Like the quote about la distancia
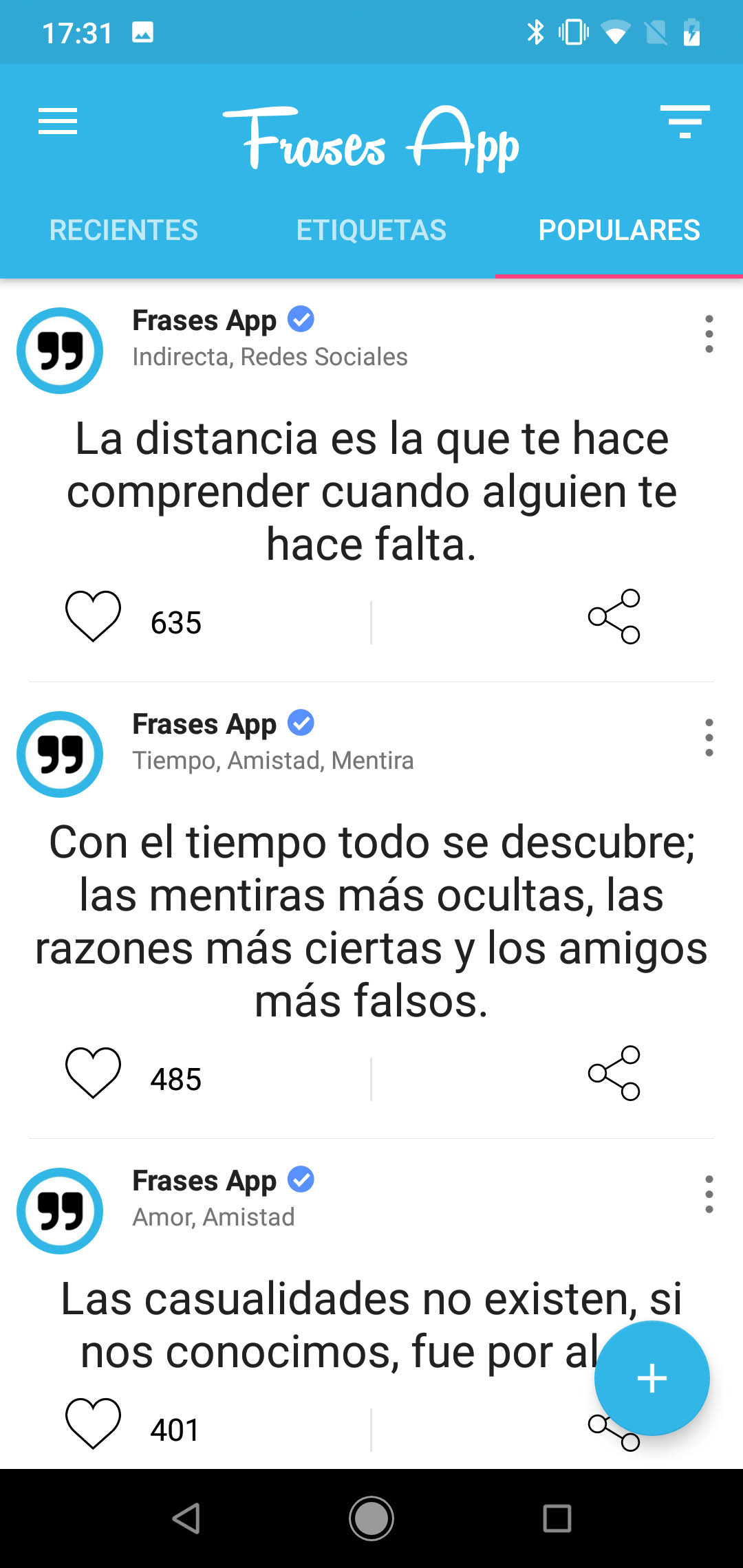 click(x=93, y=616)
